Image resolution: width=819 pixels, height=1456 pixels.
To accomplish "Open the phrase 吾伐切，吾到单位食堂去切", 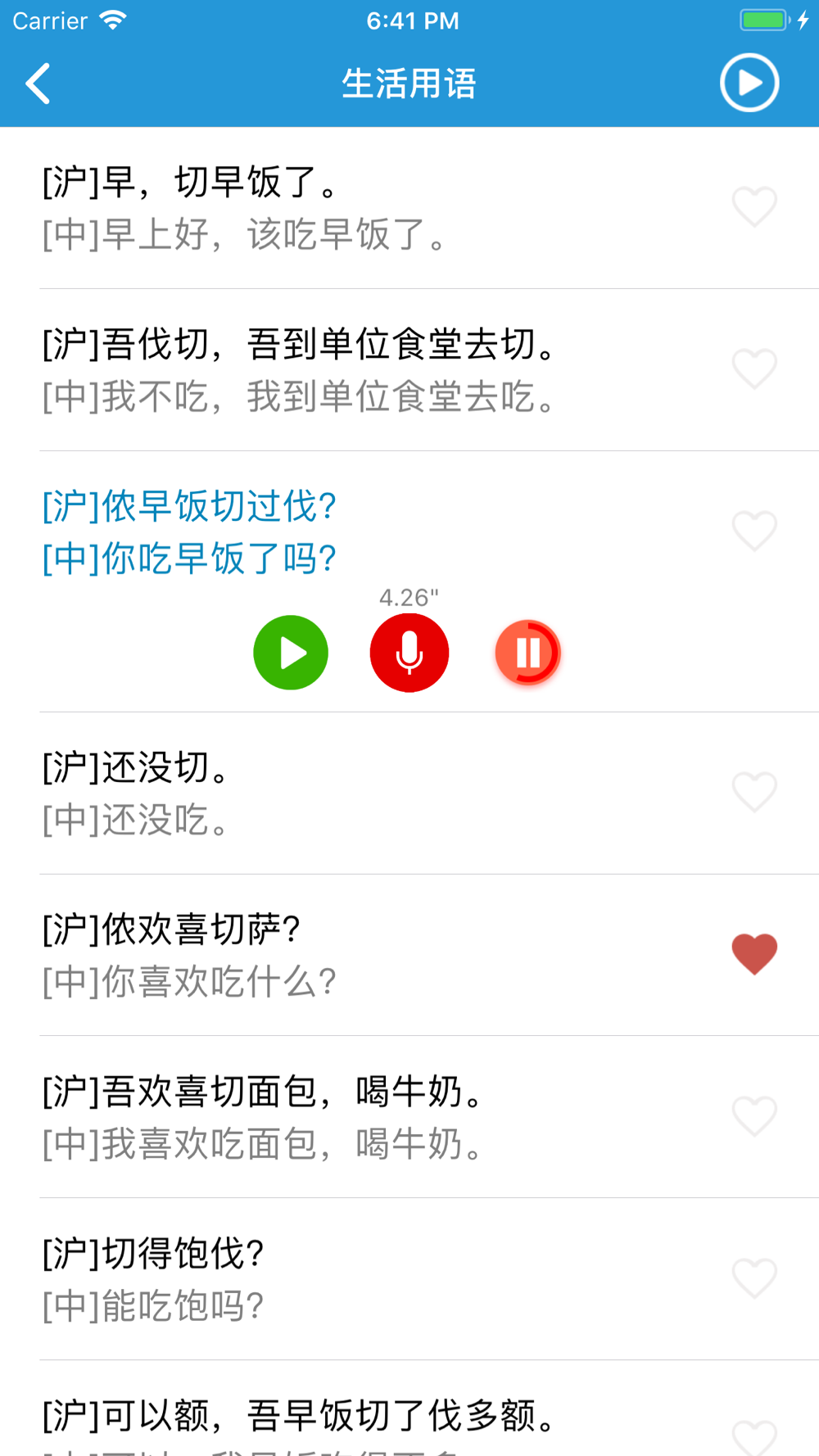I will coord(409,370).
